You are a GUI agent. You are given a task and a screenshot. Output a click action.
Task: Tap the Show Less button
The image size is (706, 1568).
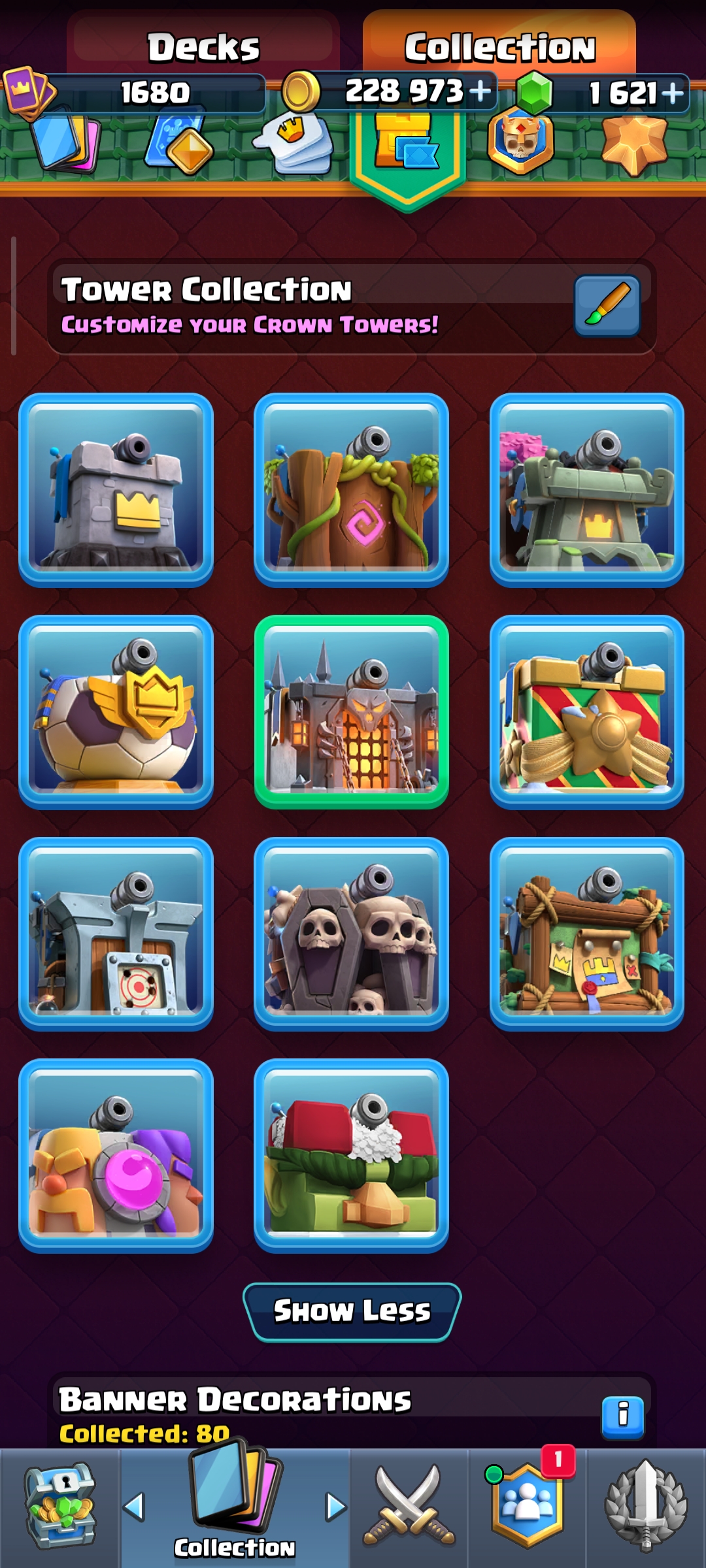click(x=352, y=1312)
